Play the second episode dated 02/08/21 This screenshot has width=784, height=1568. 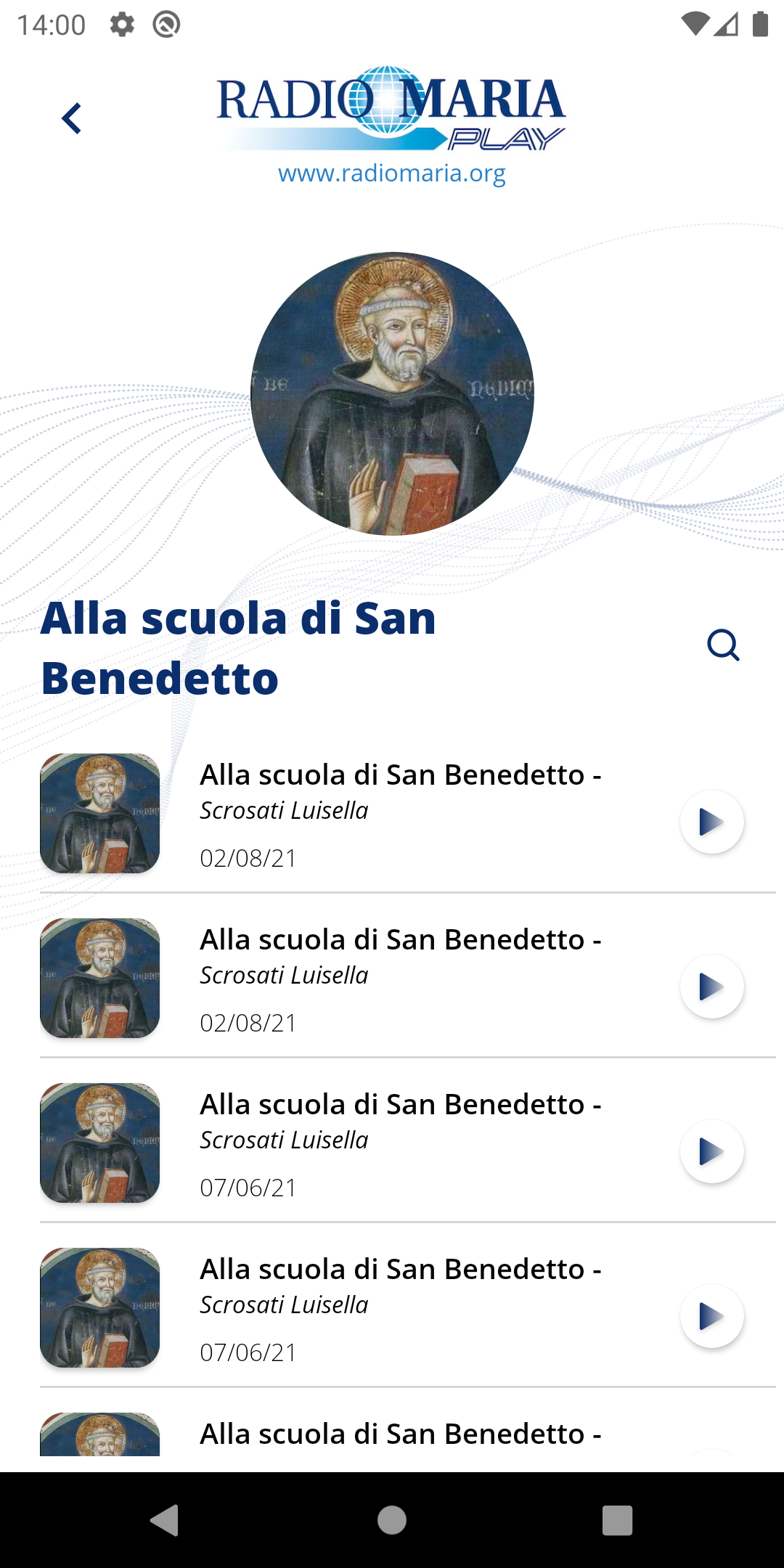click(711, 987)
